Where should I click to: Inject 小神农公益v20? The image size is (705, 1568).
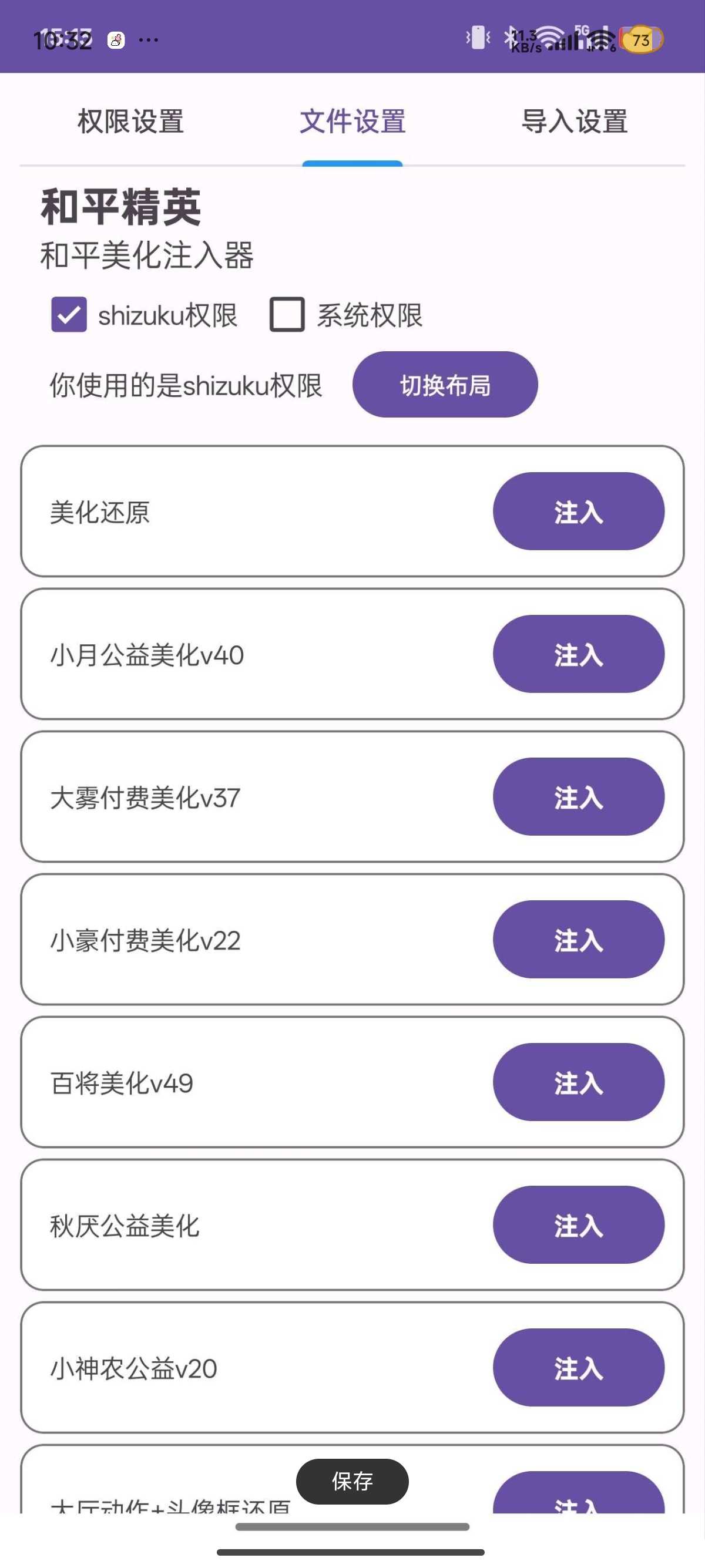(x=578, y=1368)
